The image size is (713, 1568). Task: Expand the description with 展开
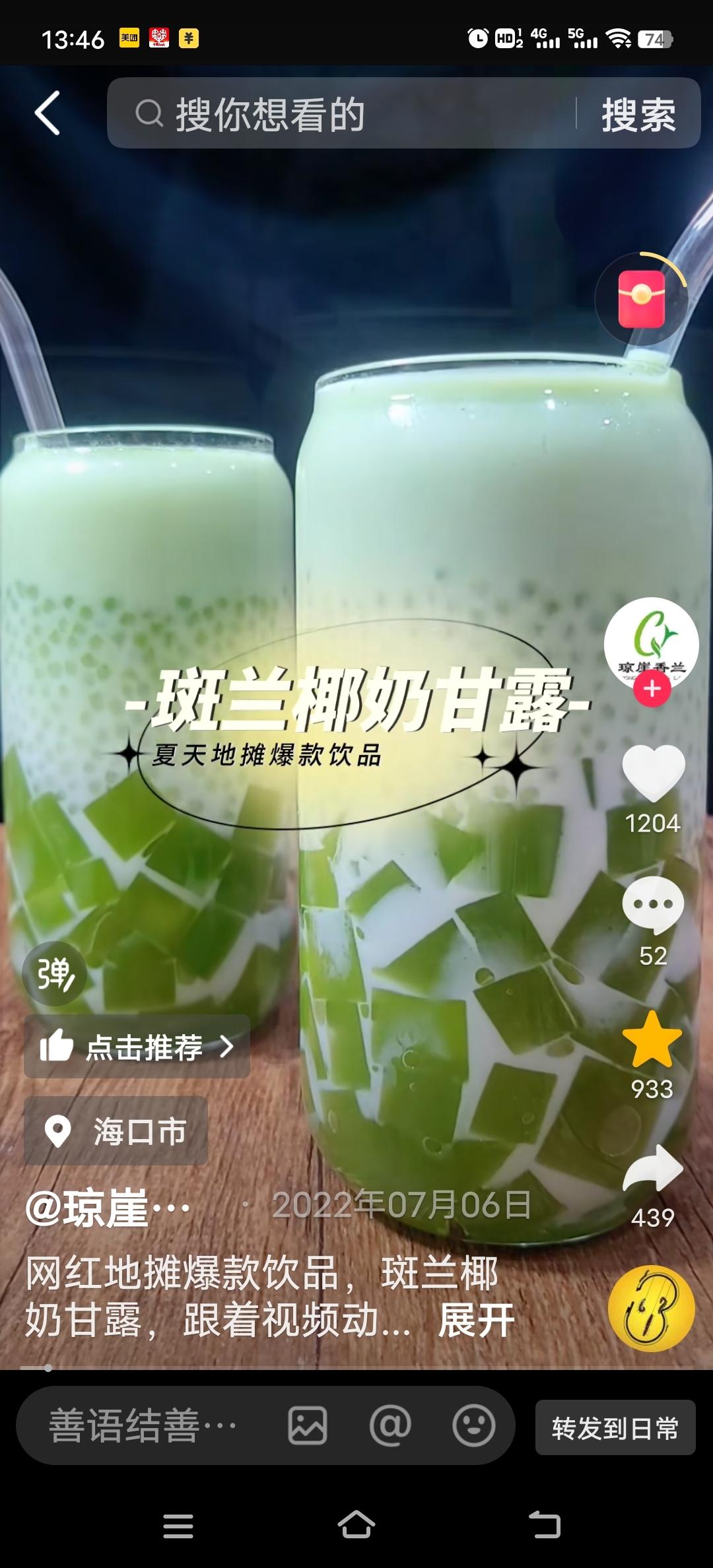476,1321
